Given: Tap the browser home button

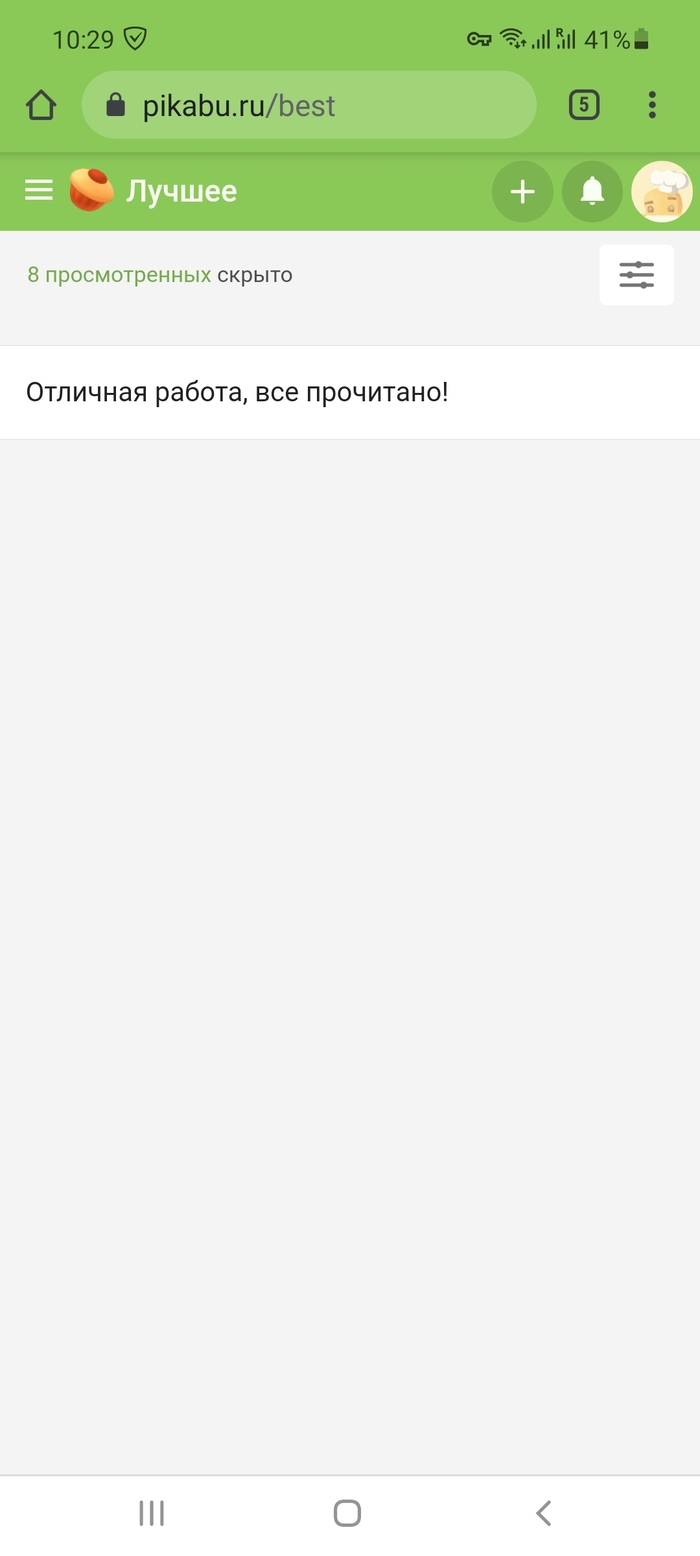Looking at the screenshot, I should [x=41, y=105].
